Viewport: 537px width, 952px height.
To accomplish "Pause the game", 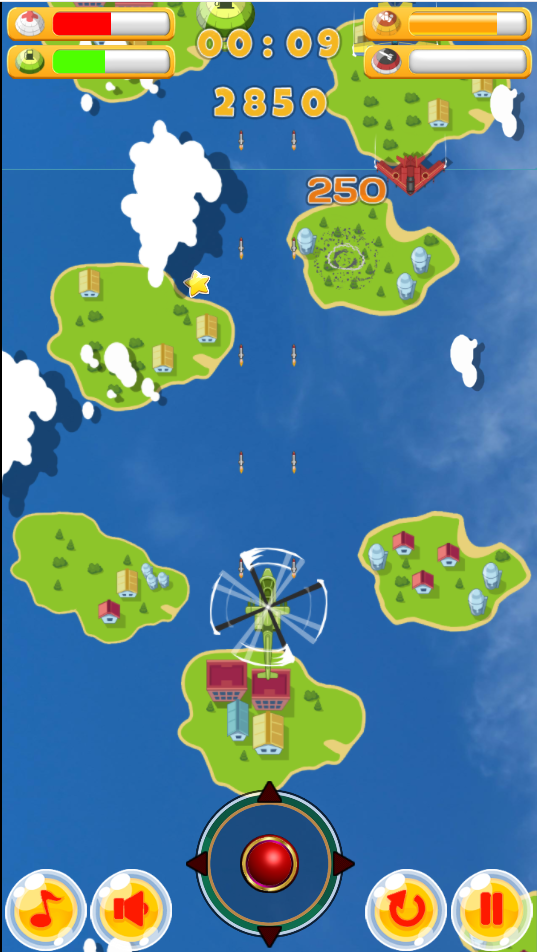I will tap(491, 910).
